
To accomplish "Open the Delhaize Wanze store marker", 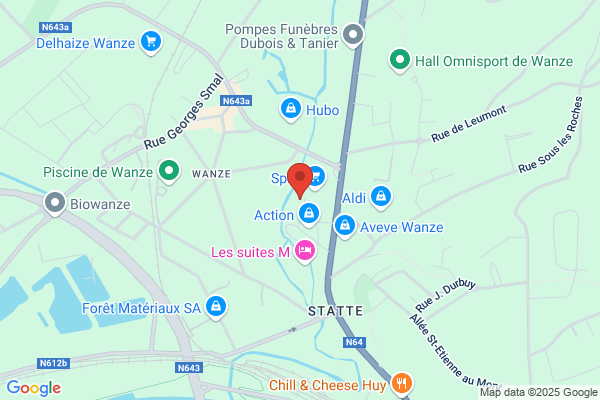I will click(x=151, y=42).
